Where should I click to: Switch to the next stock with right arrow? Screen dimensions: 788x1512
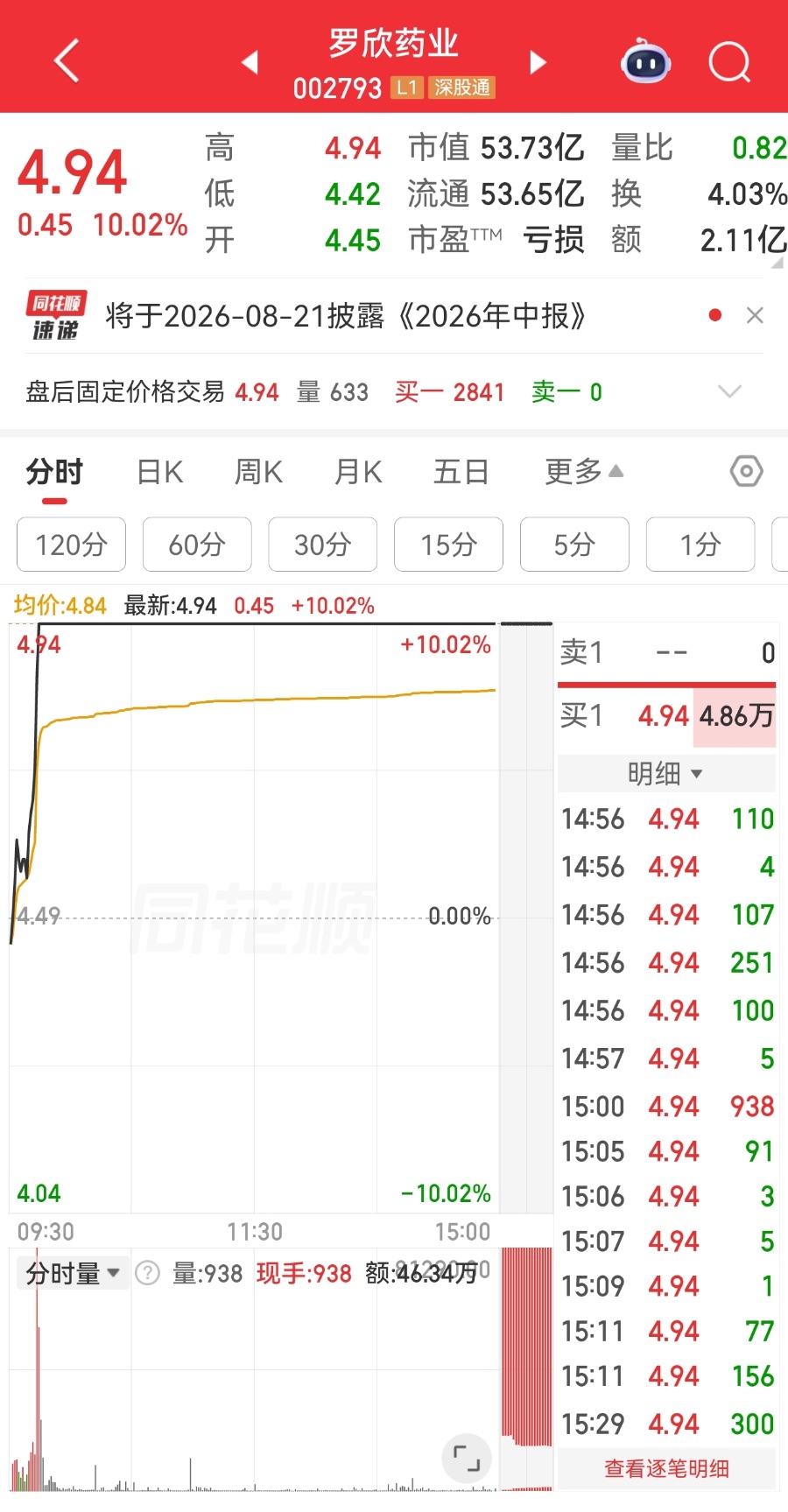[x=538, y=62]
